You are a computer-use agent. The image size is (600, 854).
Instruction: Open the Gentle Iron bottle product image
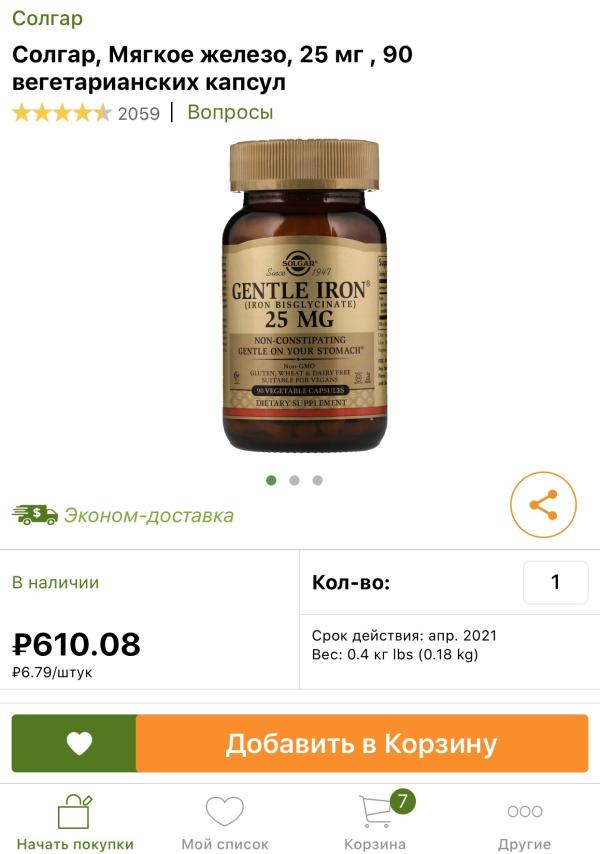tap(304, 296)
